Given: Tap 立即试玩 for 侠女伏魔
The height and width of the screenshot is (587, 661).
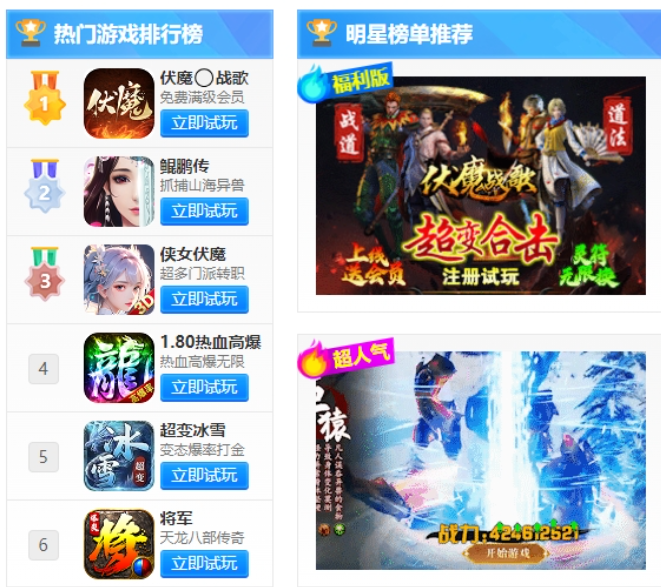Looking at the screenshot, I should click(204, 299).
